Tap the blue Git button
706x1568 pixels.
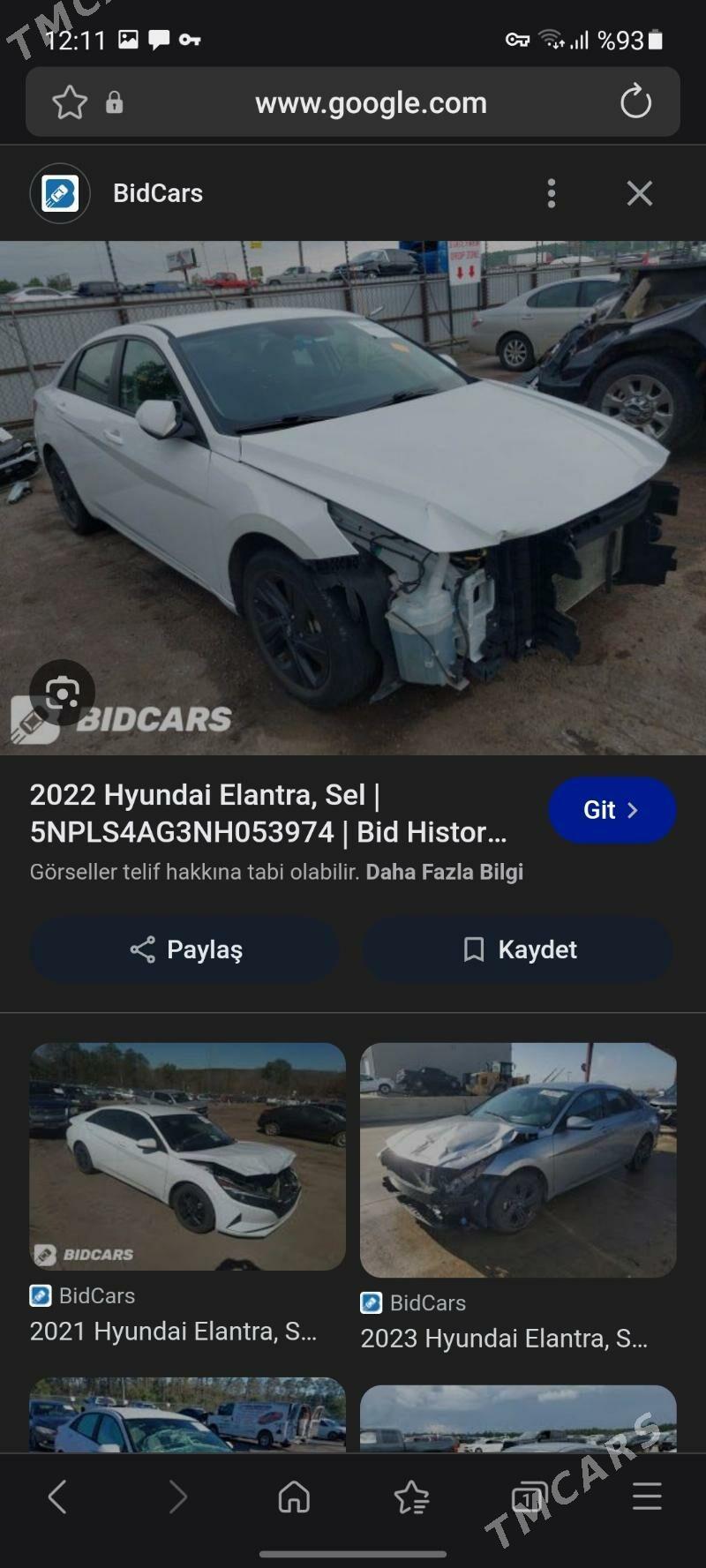[x=612, y=810]
